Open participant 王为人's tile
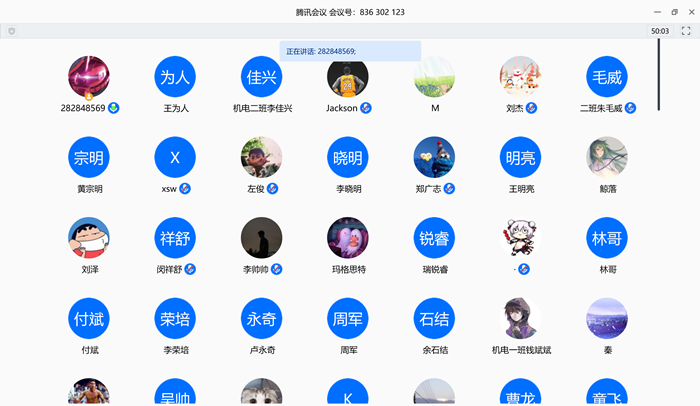The image size is (700, 406). point(175,77)
